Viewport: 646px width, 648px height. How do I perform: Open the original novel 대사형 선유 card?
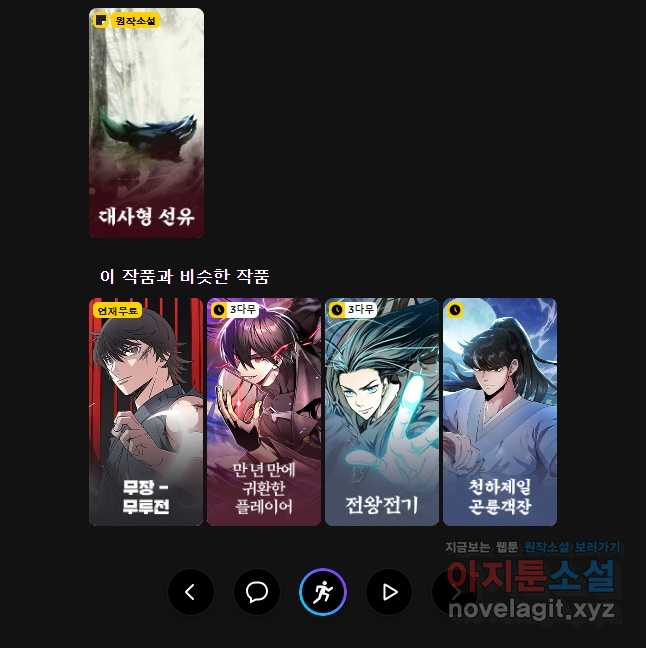point(146,123)
